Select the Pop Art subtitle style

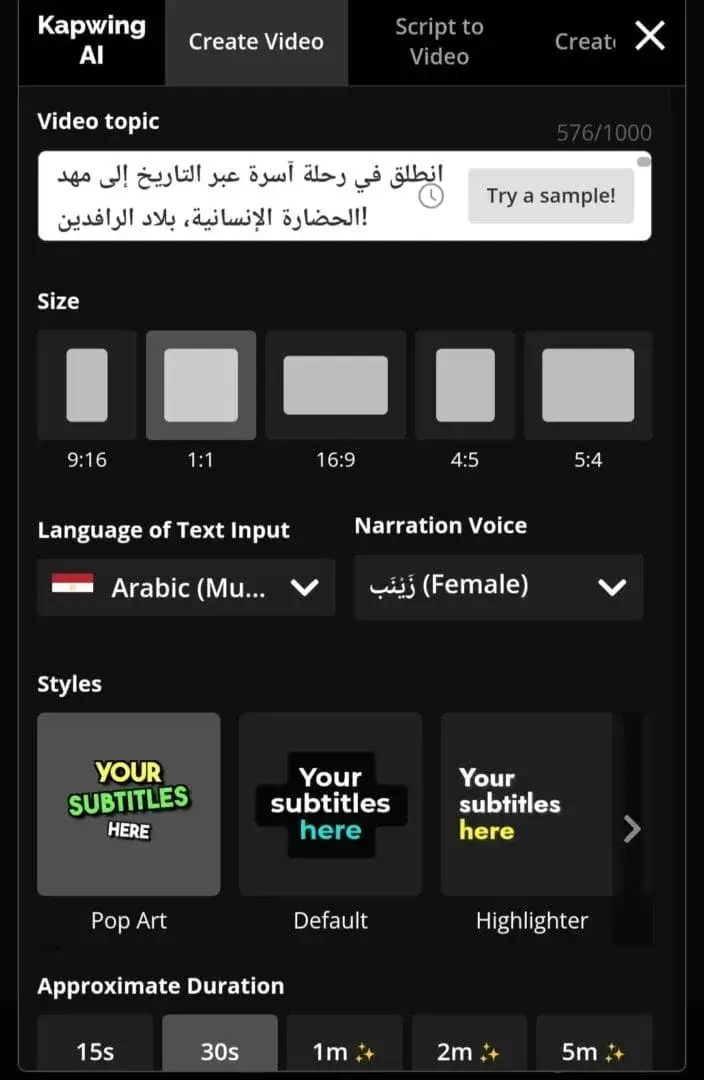tap(129, 804)
